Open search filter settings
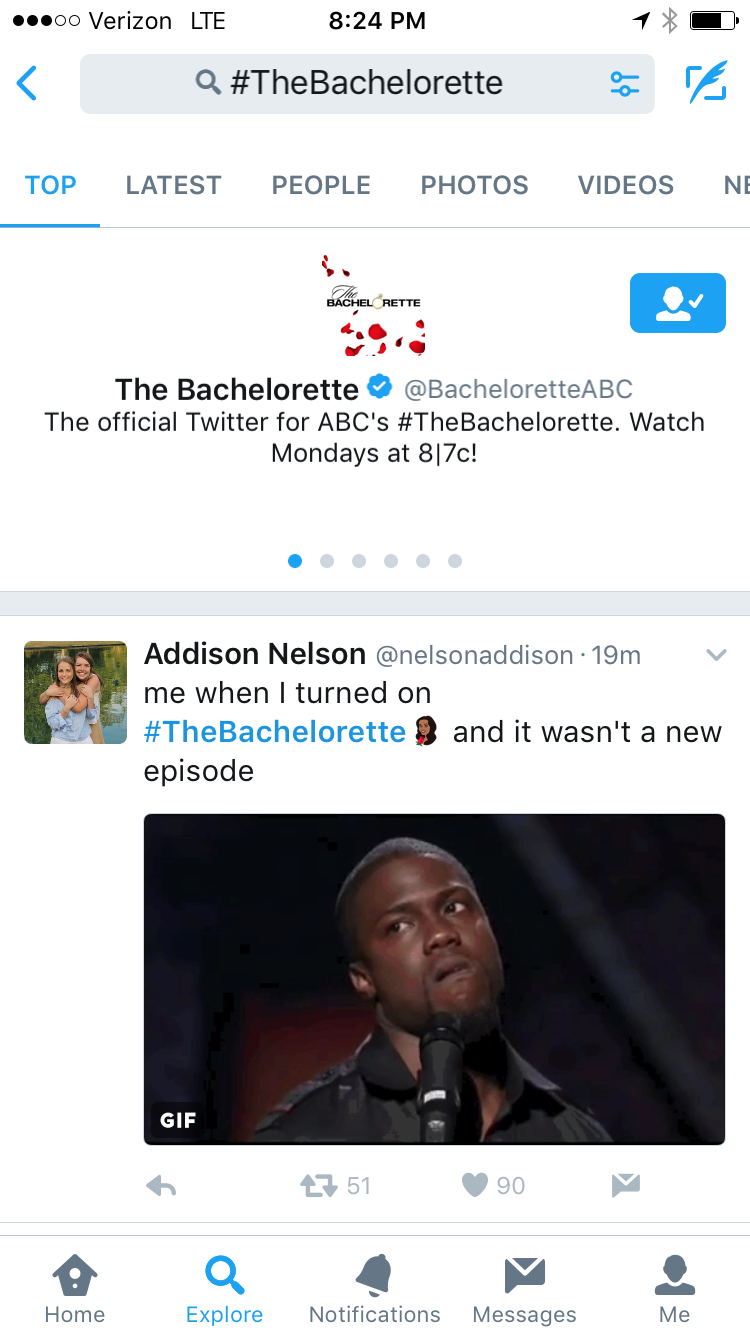Viewport: 750px width, 1334px height. pos(625,84)
